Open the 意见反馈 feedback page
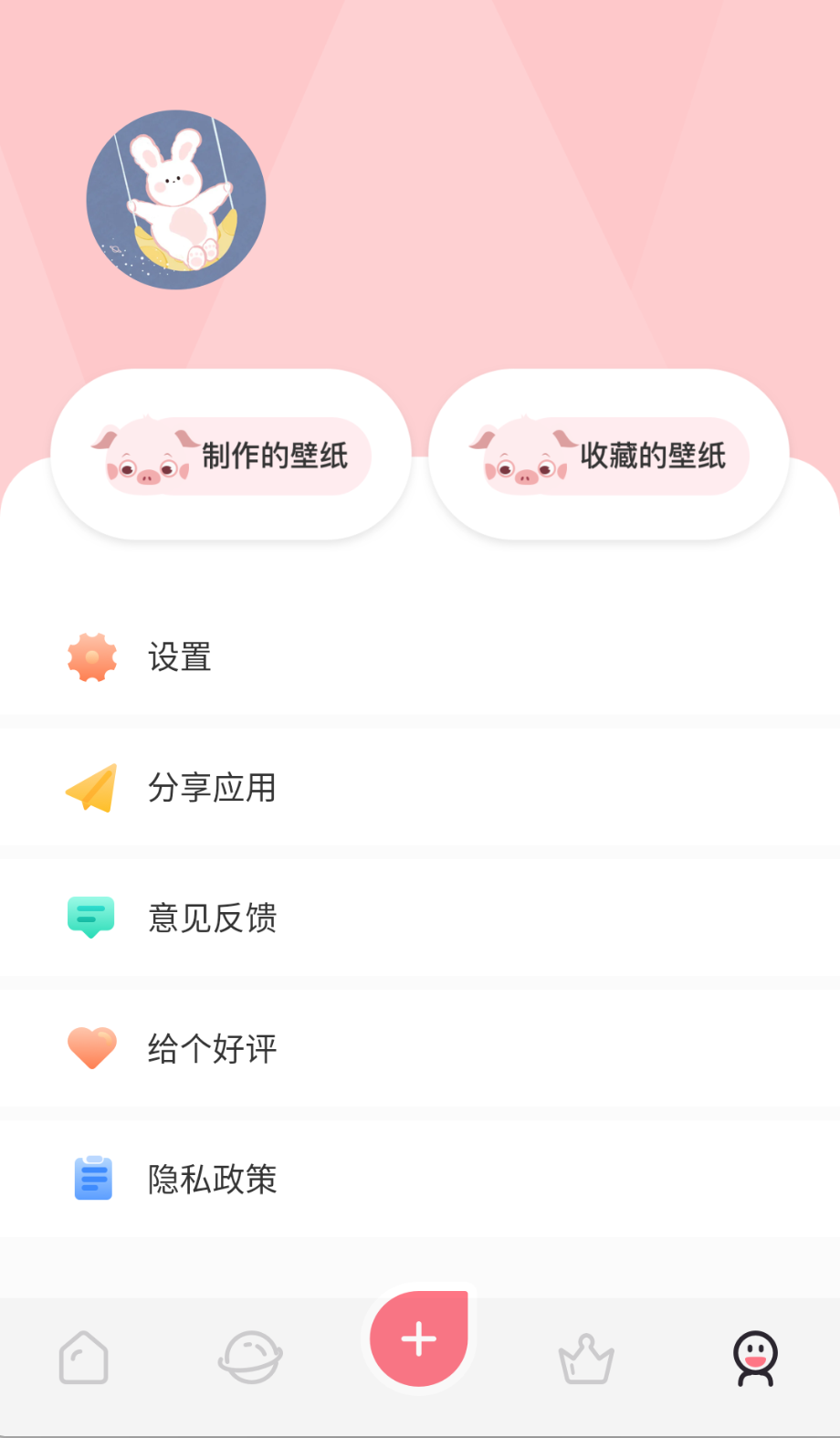 [x=213, y=917]
